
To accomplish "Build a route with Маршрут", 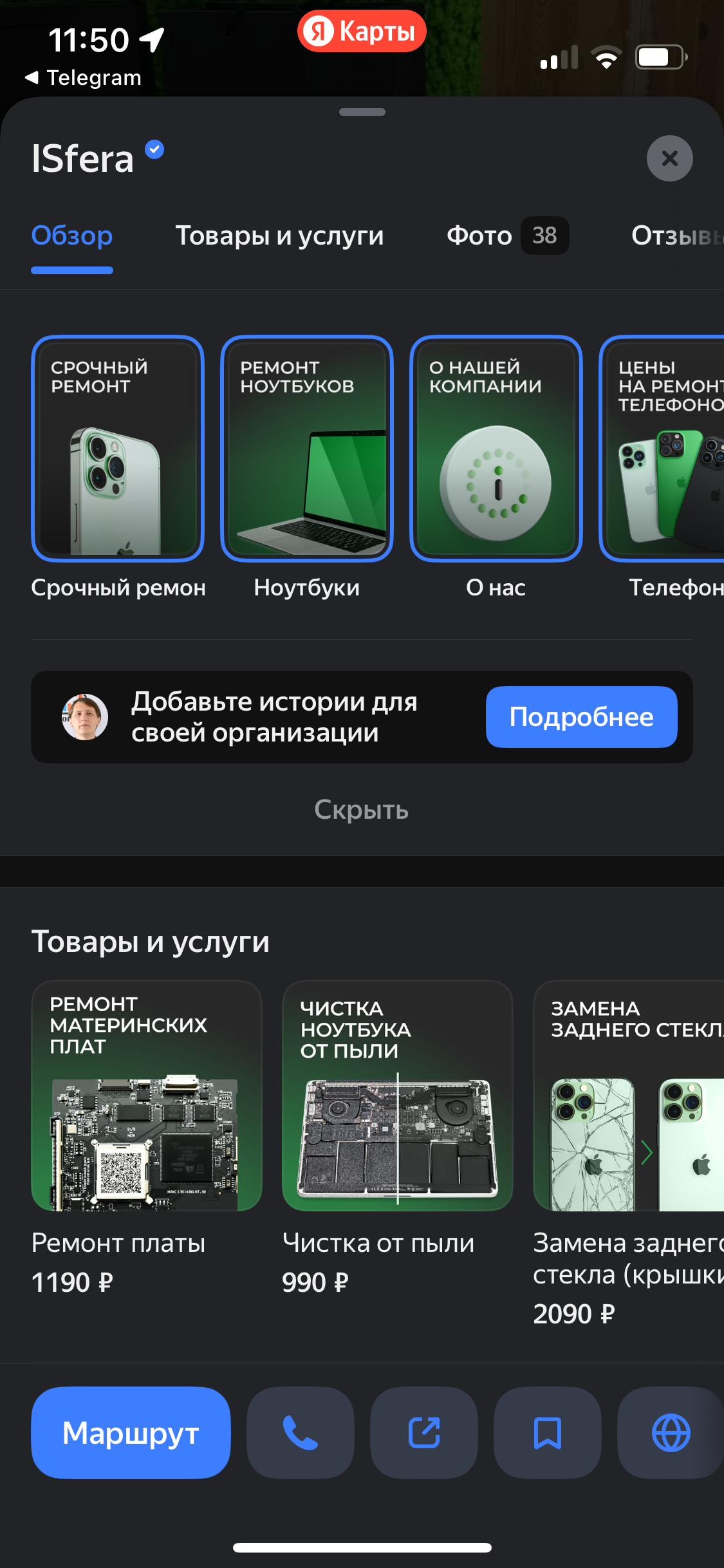I will (x=131, y=1433).
